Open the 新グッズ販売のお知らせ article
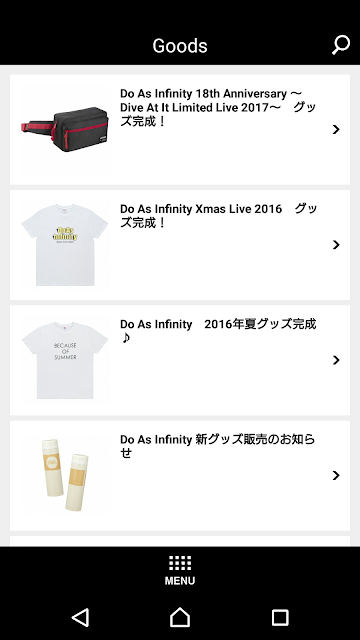This screenshot has height=640, width=360. 180,476
